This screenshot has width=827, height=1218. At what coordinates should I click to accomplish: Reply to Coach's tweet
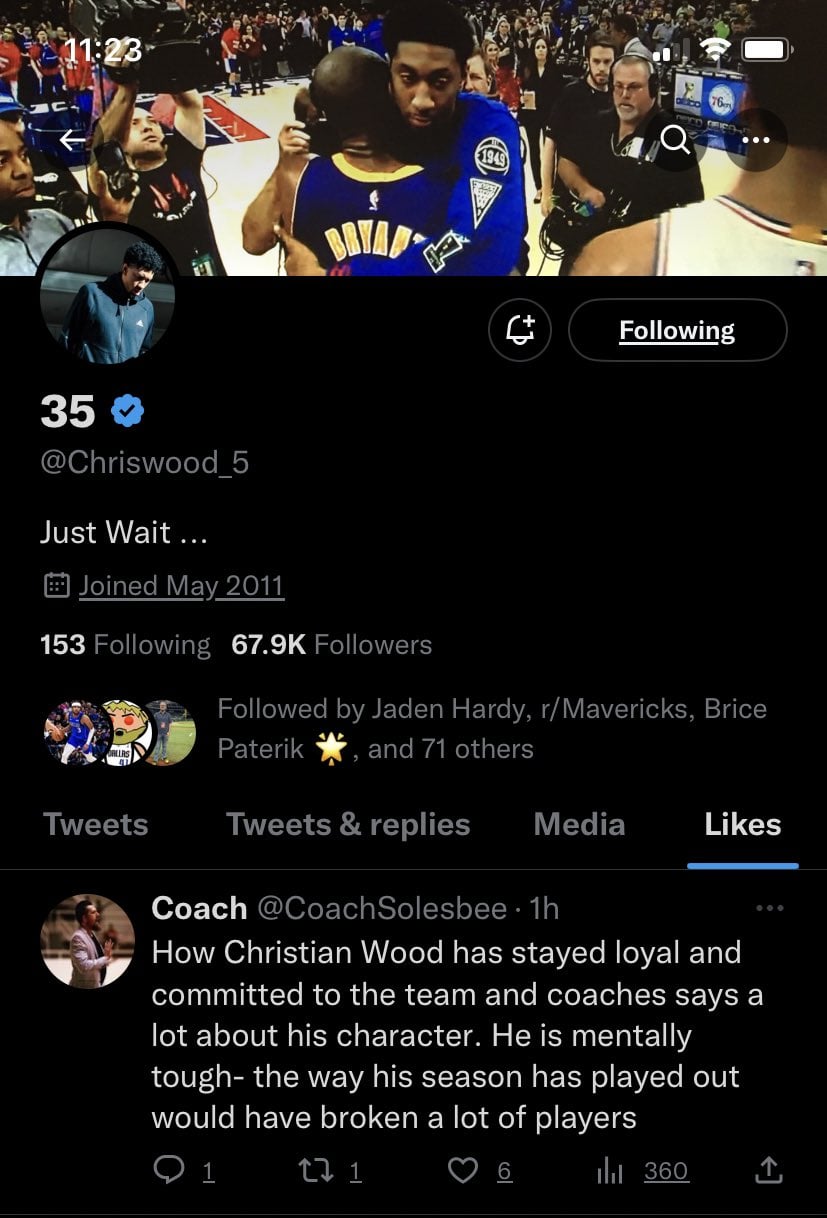(x=169, y=1170)
